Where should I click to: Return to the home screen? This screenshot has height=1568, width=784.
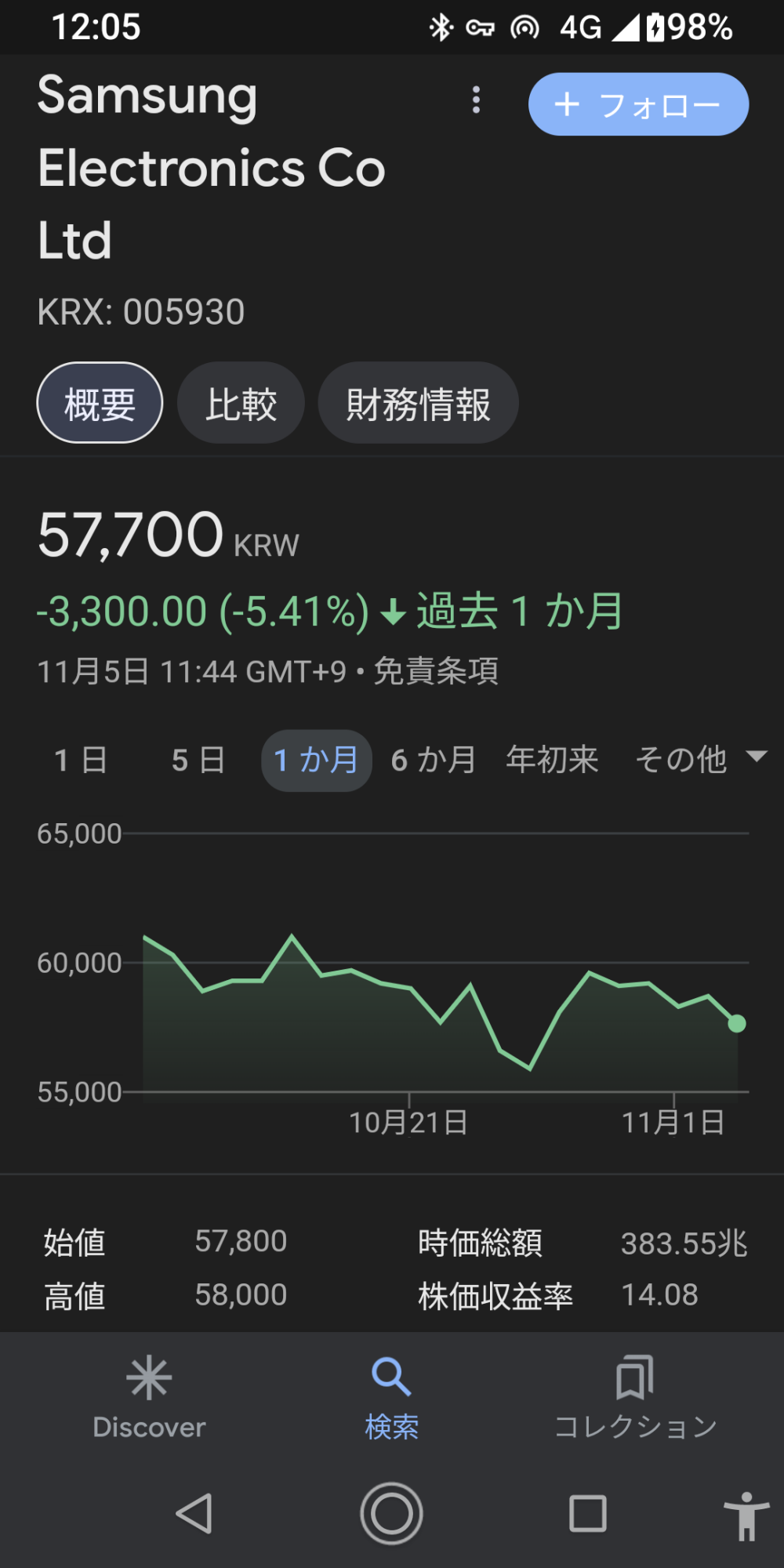pos(391,1513)
